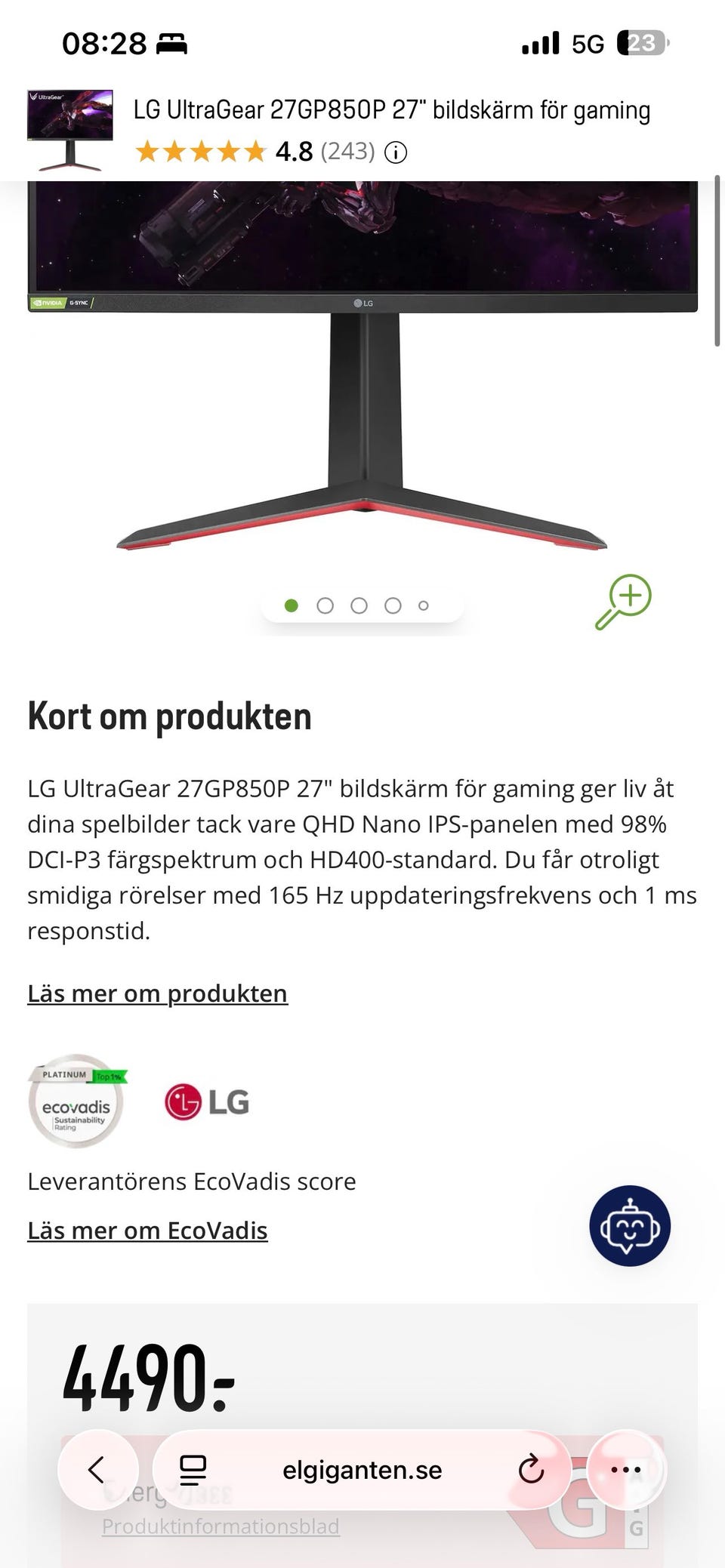Viewport: 725px width, 1568px height.
Task: Reload the elgiganten.se page
Action: 531,1470
